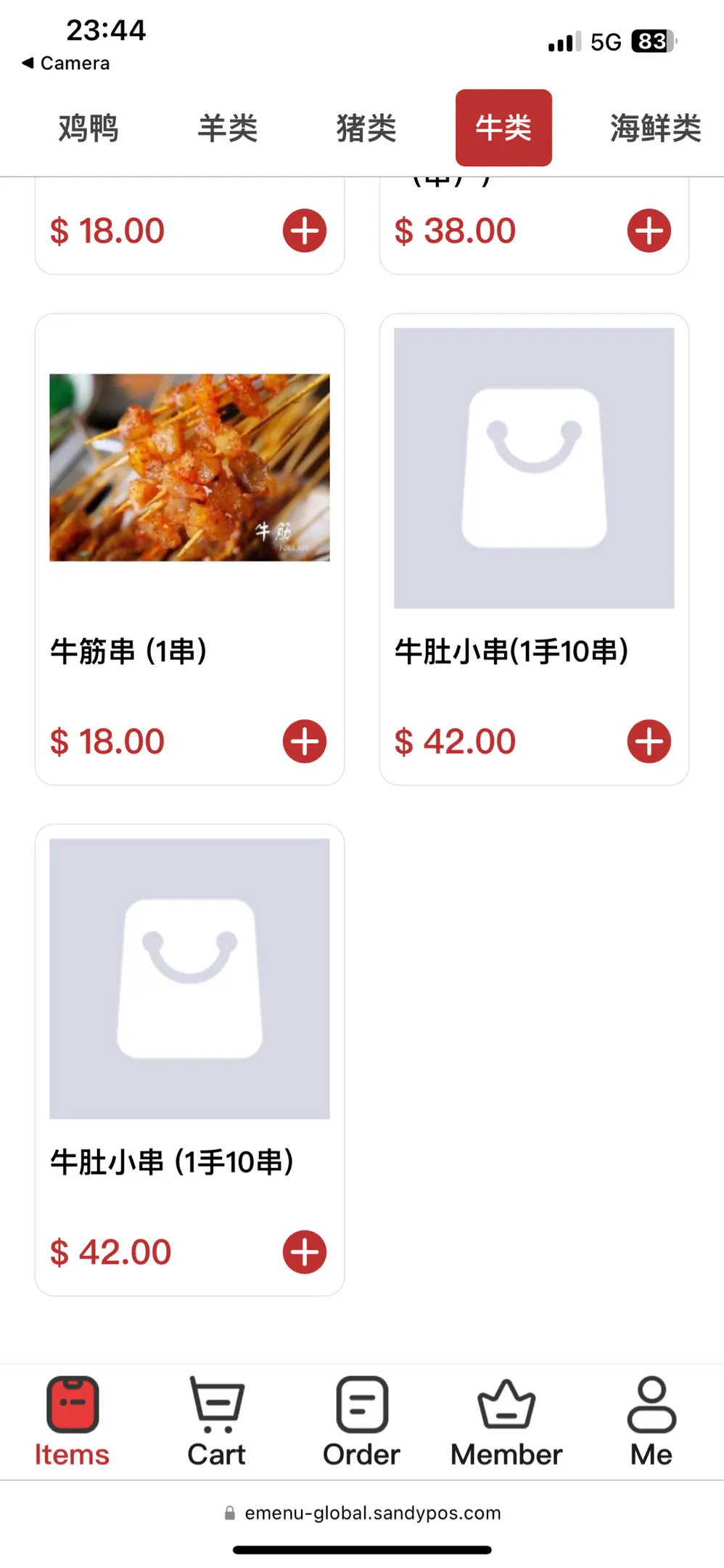Show the 海鲜类 category
This screenshot has width=724, height=1568.
pyautogui.click(x=655, y=128)
